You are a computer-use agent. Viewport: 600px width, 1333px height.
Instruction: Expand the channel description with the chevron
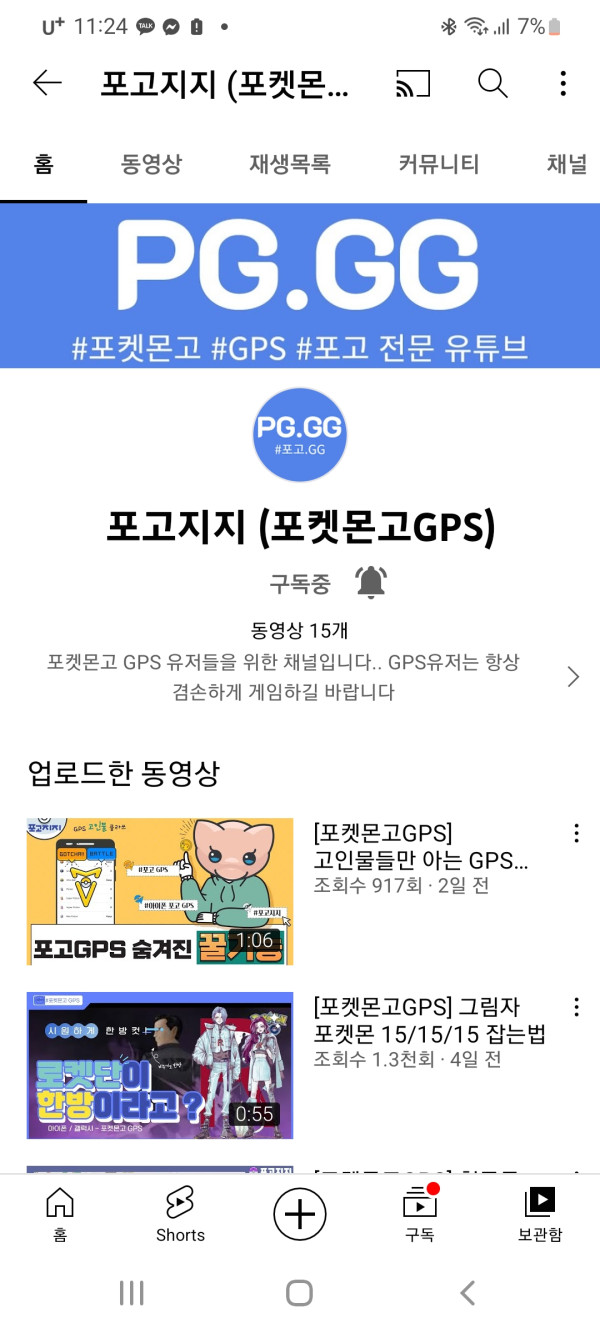(x=573, y=677)
